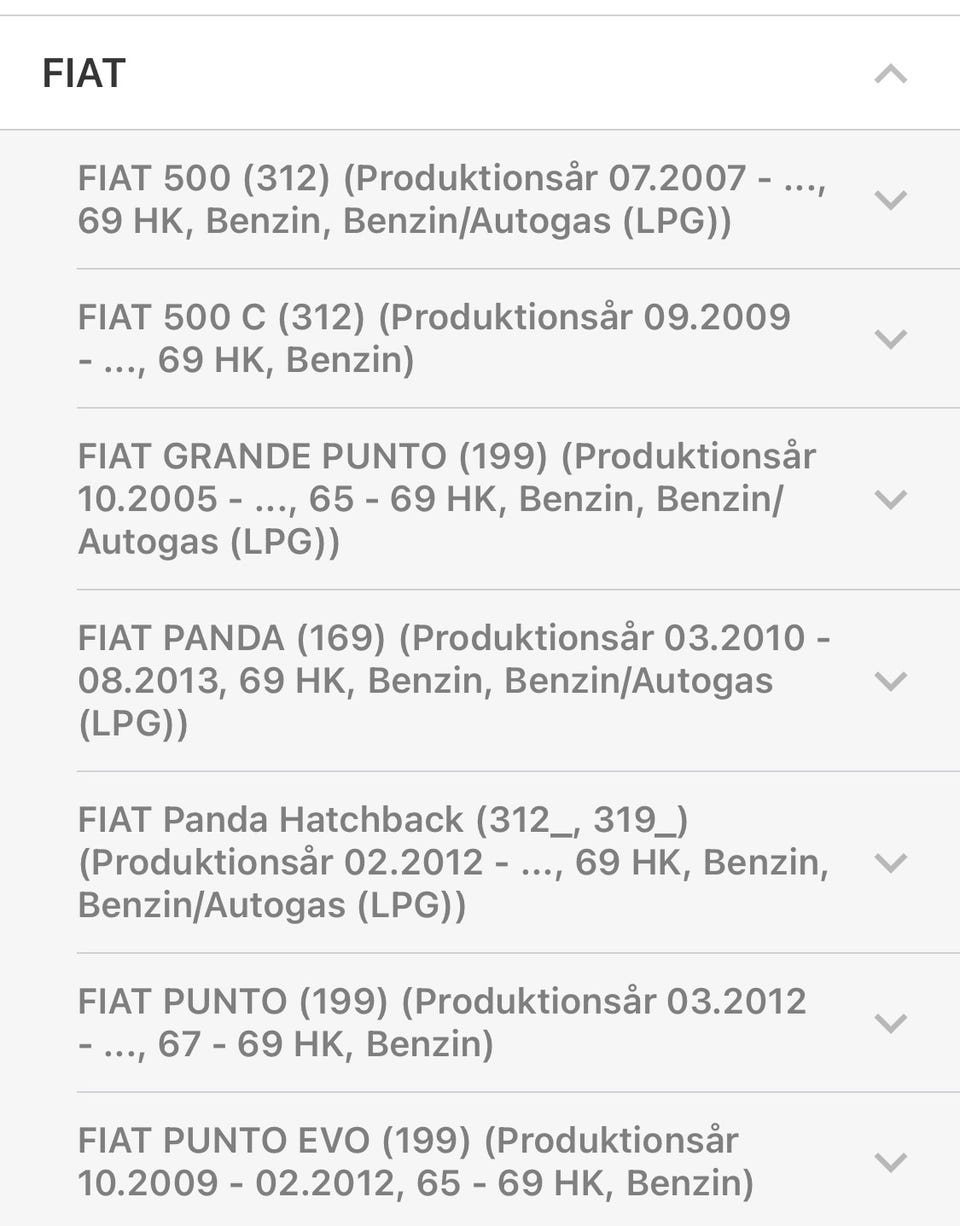Expand the FIAT Panda Hatchback entry
Viewport: 960px width, 1226px height.
tap(890, 862)
